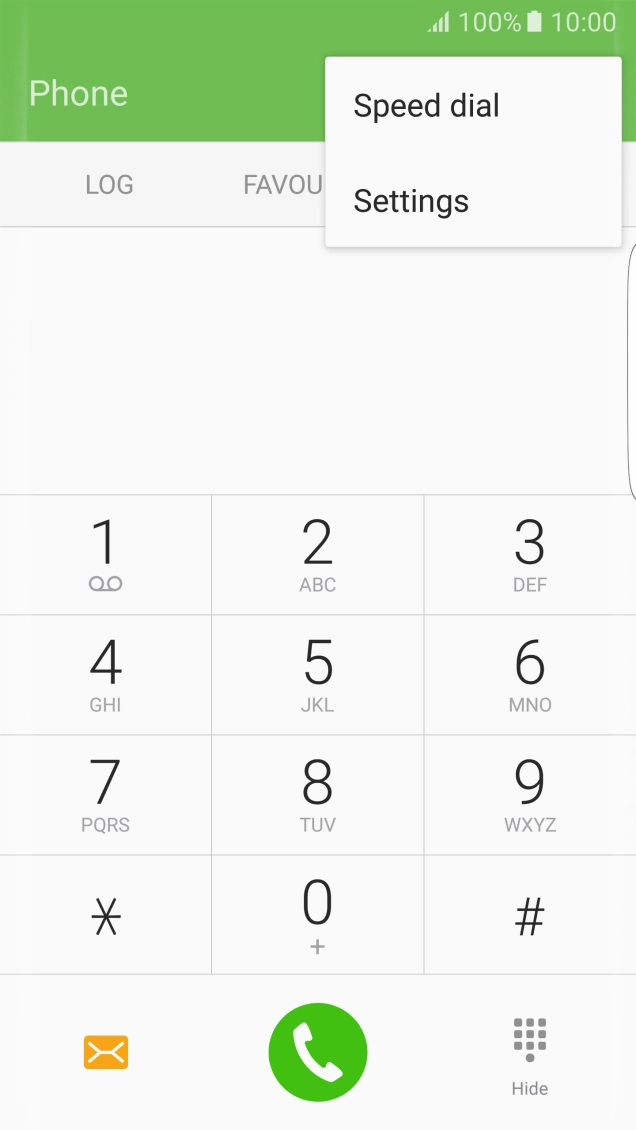Tap the 4 GHI key
Screen dimensions: 636x1130
105,675
